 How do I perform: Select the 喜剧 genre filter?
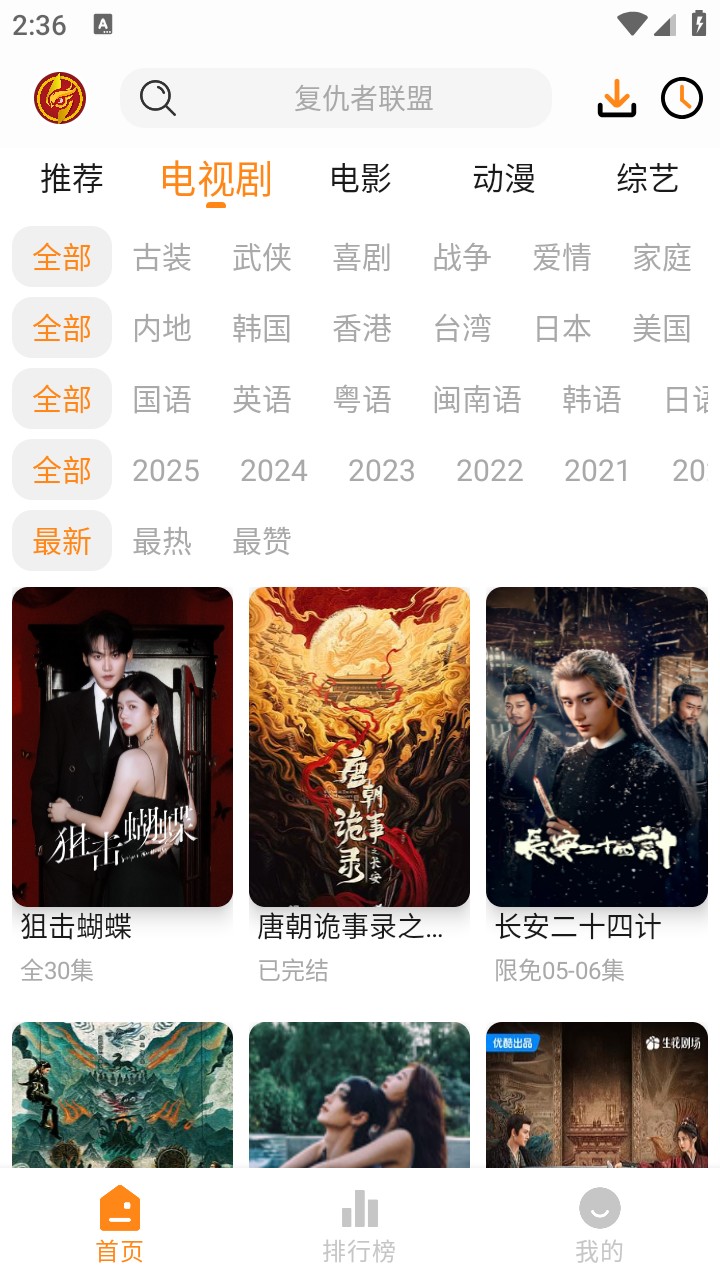pos(362,258)
